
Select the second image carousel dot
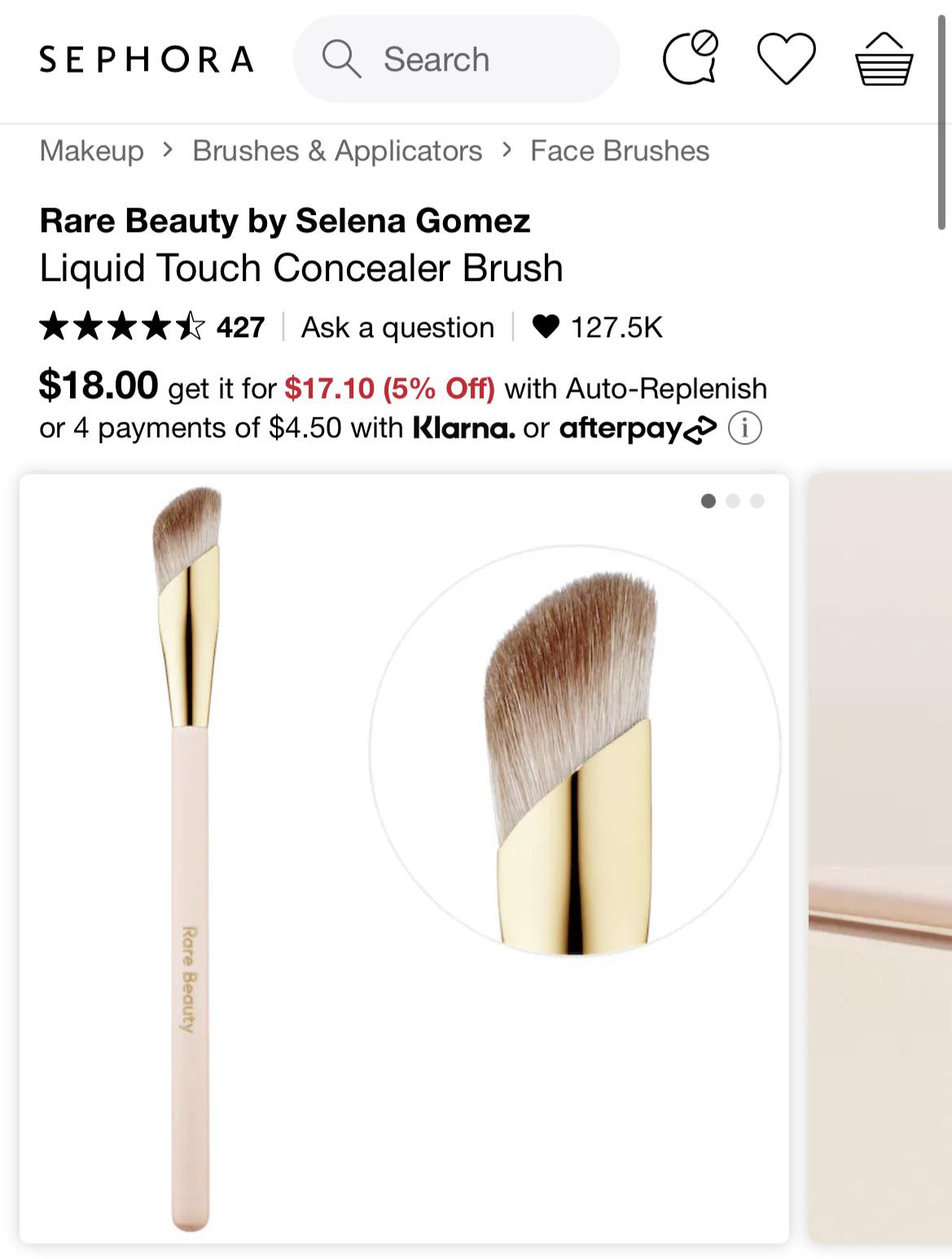click(732, 502)
